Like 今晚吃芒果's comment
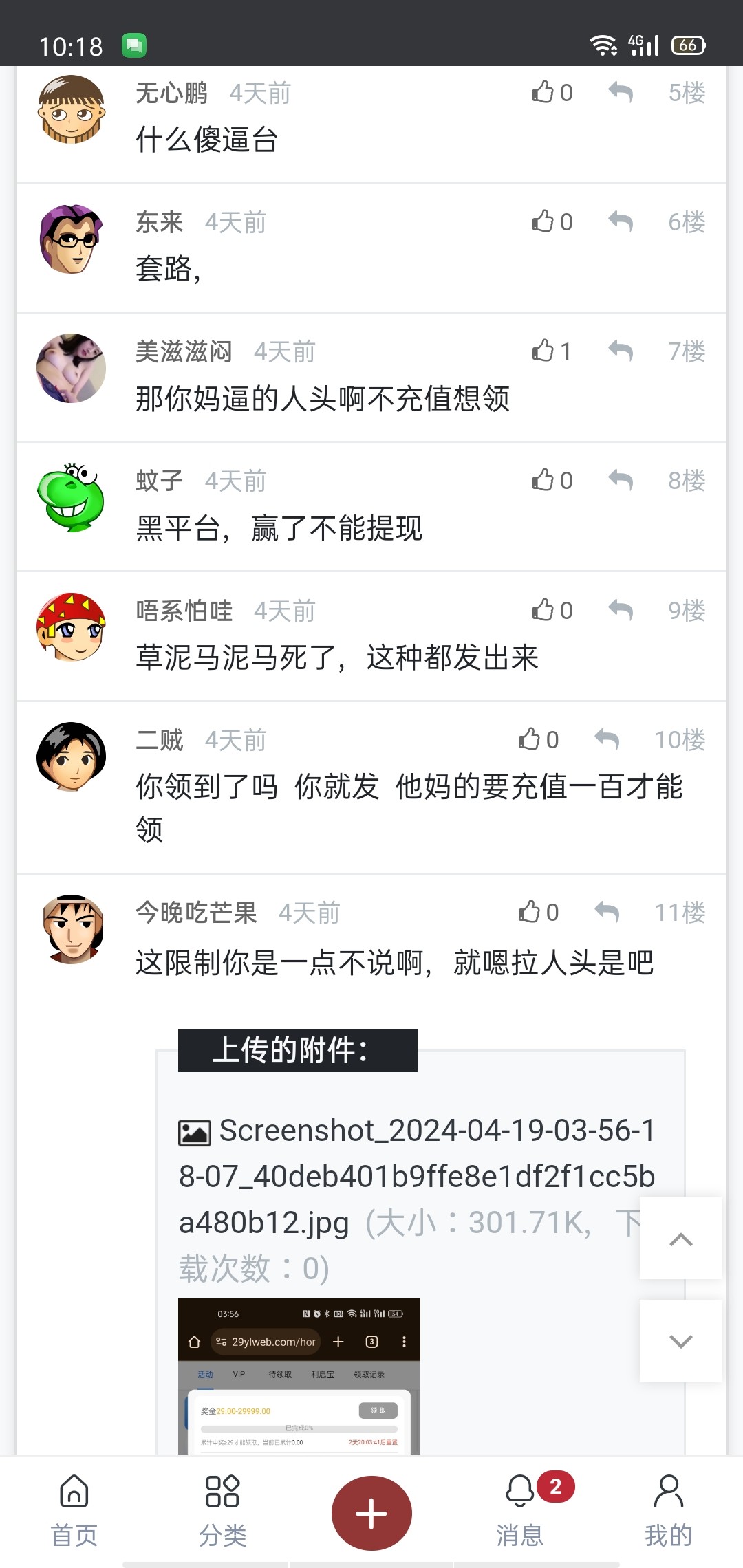Image resolution: width=743 pixels, height=1568 pixels. click(x=537, y=912)
